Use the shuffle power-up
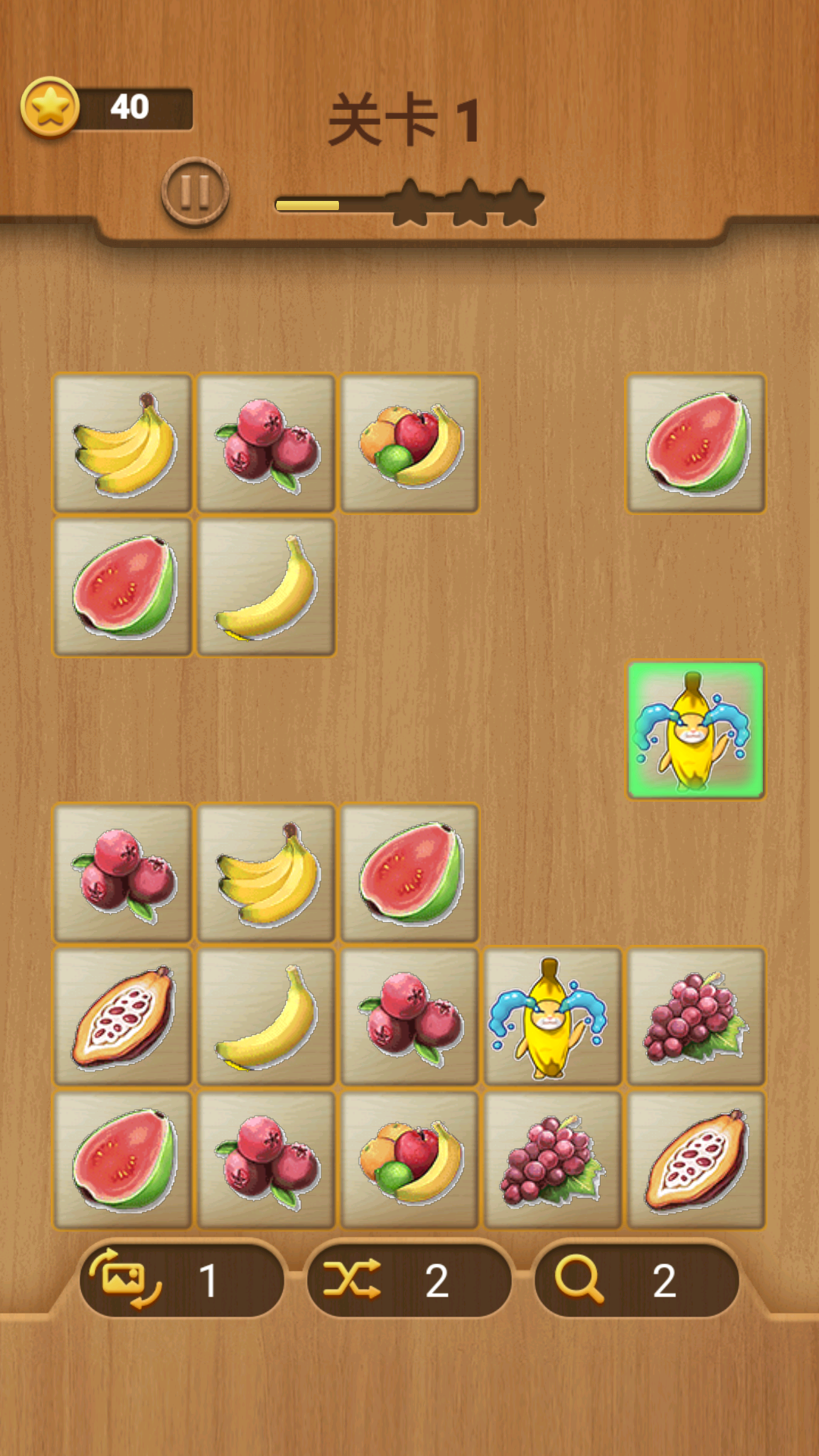Screen dimensions: 819x1456 pyautogui.click(x=408, y=1279)
